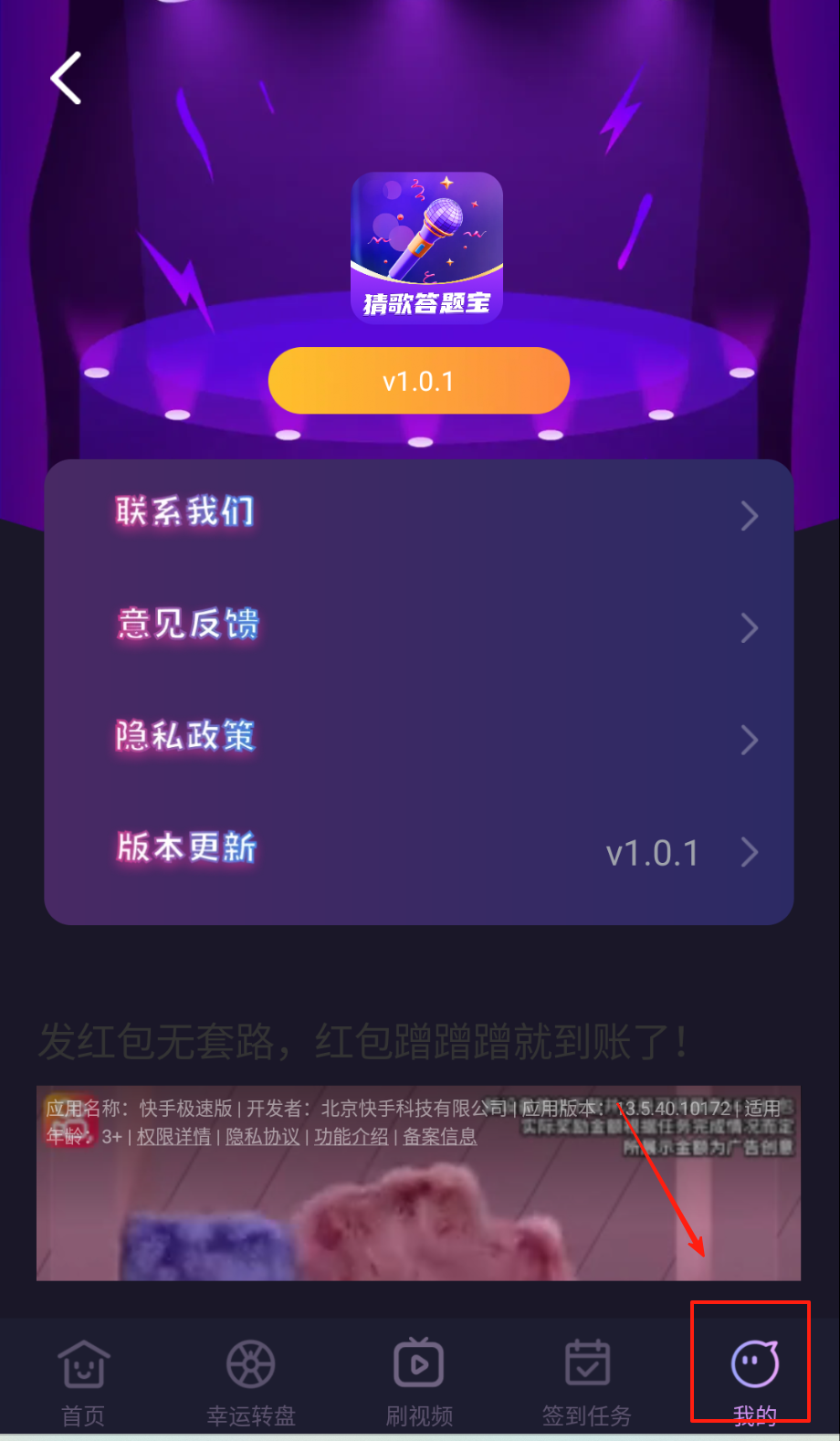The height and width of the screenshot is (1441, 840).
Task: Select the 签到任务 tab
Action: pyautogui.click(x=586, y=1379)
